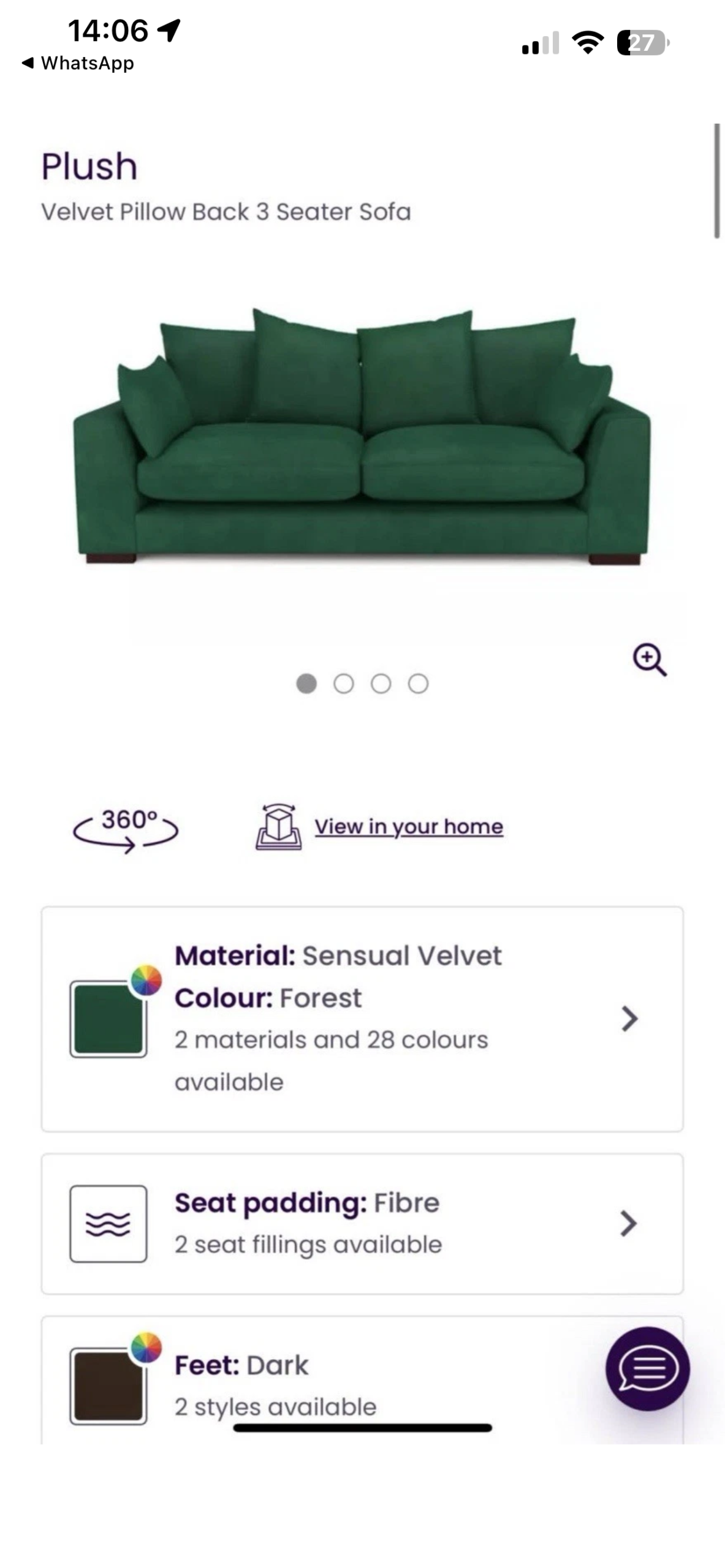Open the 360° rotating view
The width and height of the screenshot is (725, 1568).
pos(126,827)
